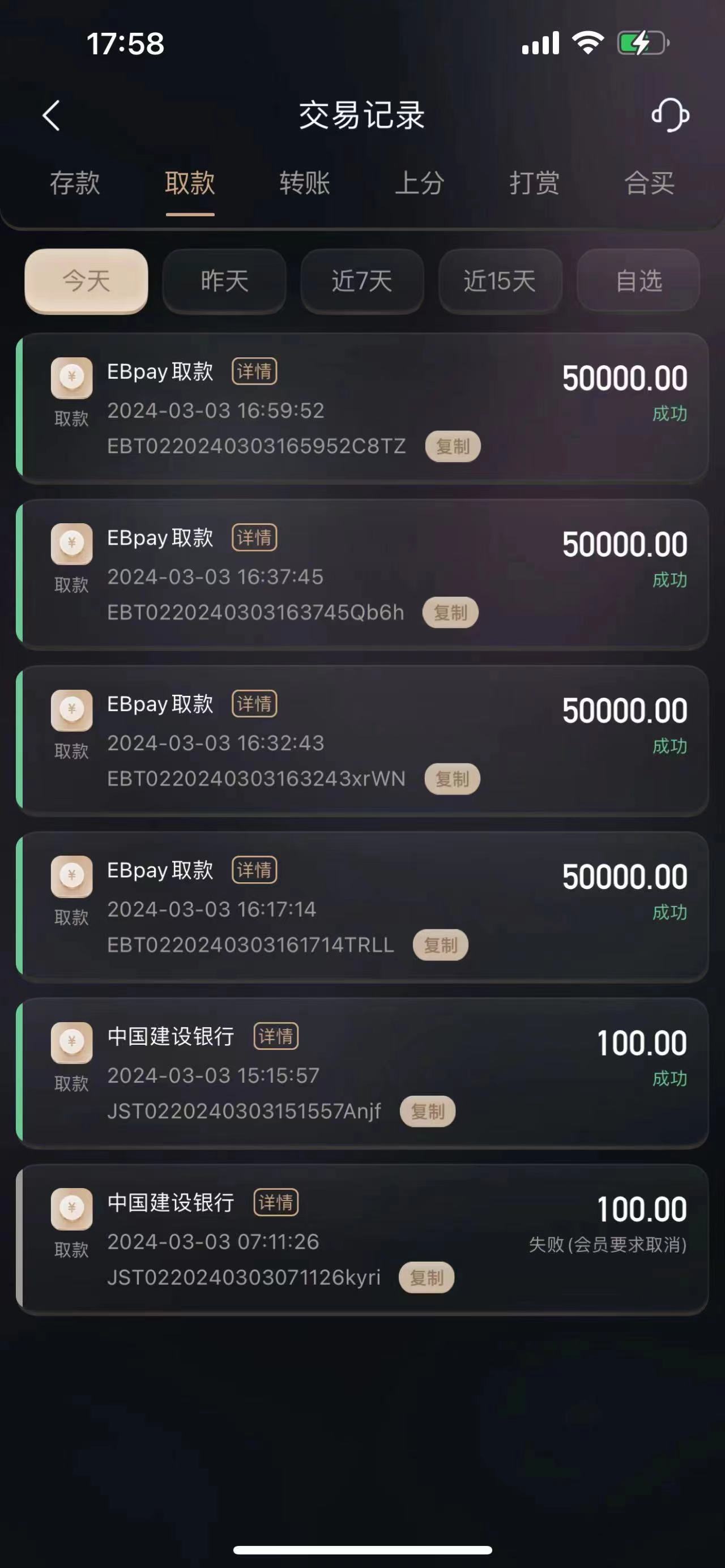The height and width of the screenshot is (1568, 725).
Task: Filter records by 近7天
Action: (x=362, y=281)
